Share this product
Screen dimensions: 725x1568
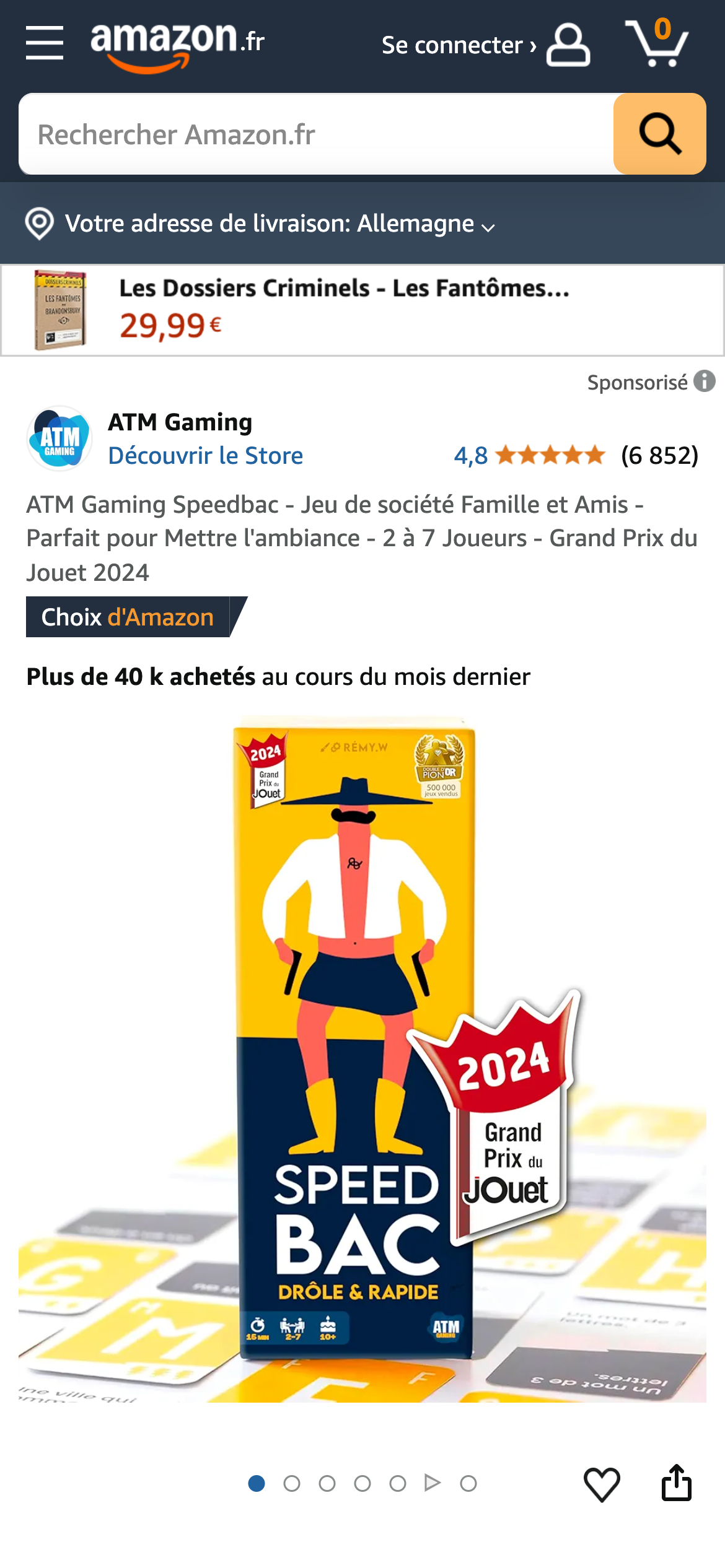676,1483
